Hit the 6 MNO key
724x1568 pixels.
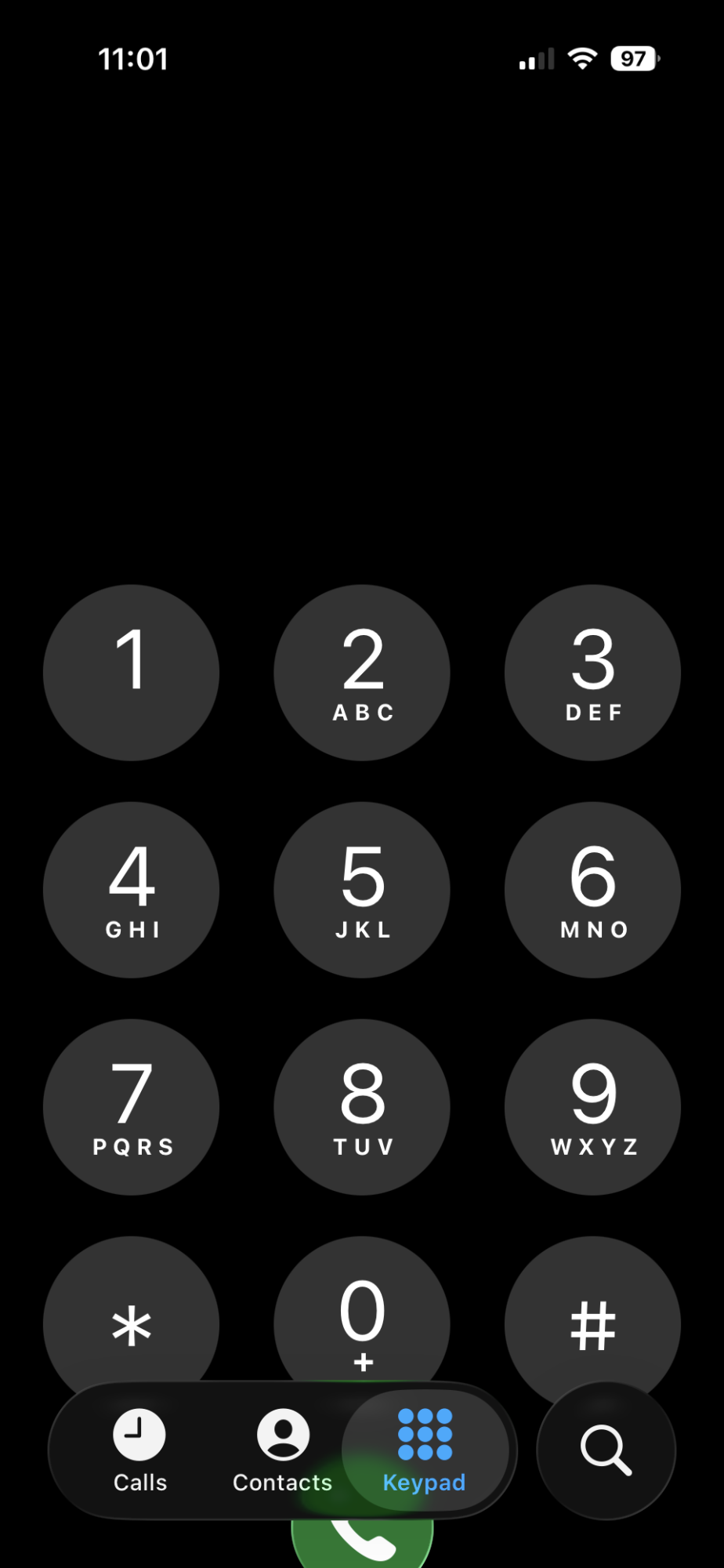click(x=592, y=890)
